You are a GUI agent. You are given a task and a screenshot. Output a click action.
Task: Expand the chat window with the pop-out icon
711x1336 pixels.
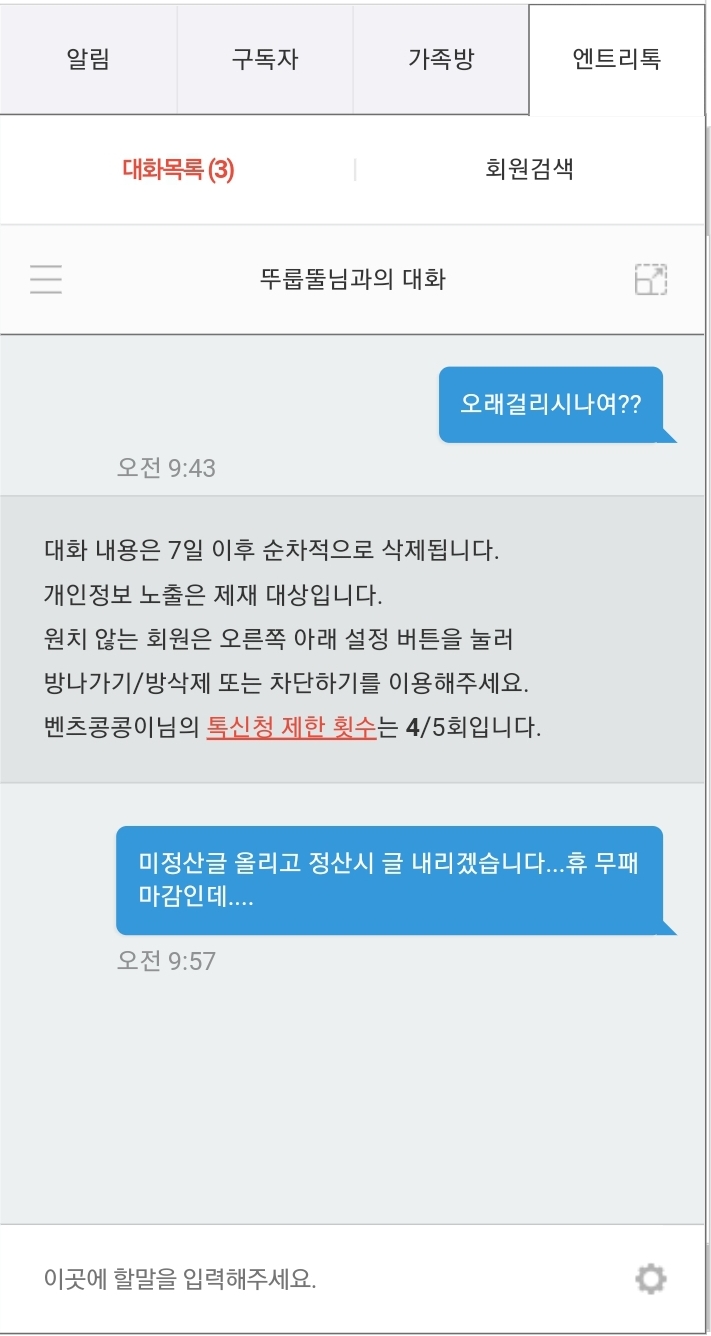tap(651, 279)
